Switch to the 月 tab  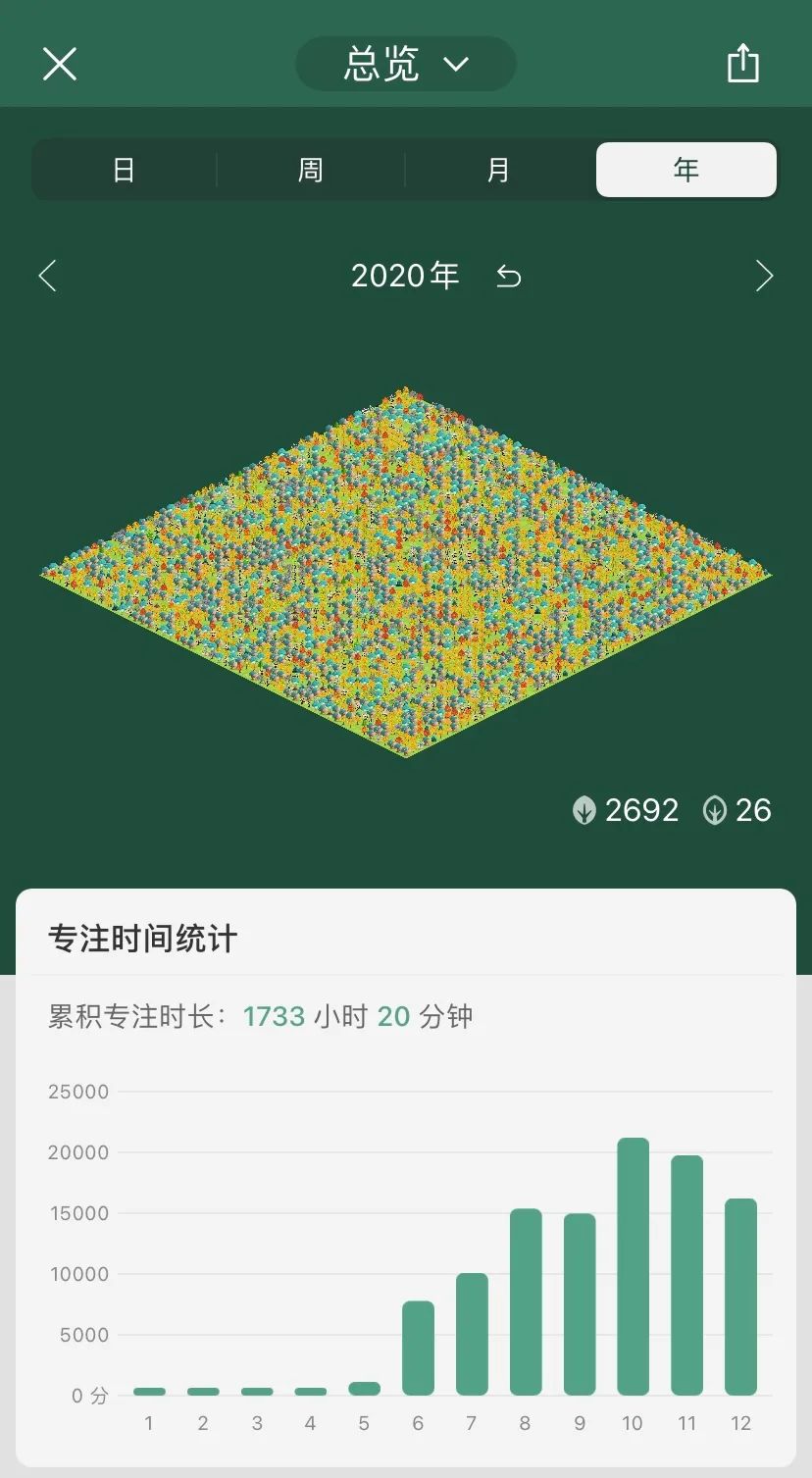click(499, 170)
